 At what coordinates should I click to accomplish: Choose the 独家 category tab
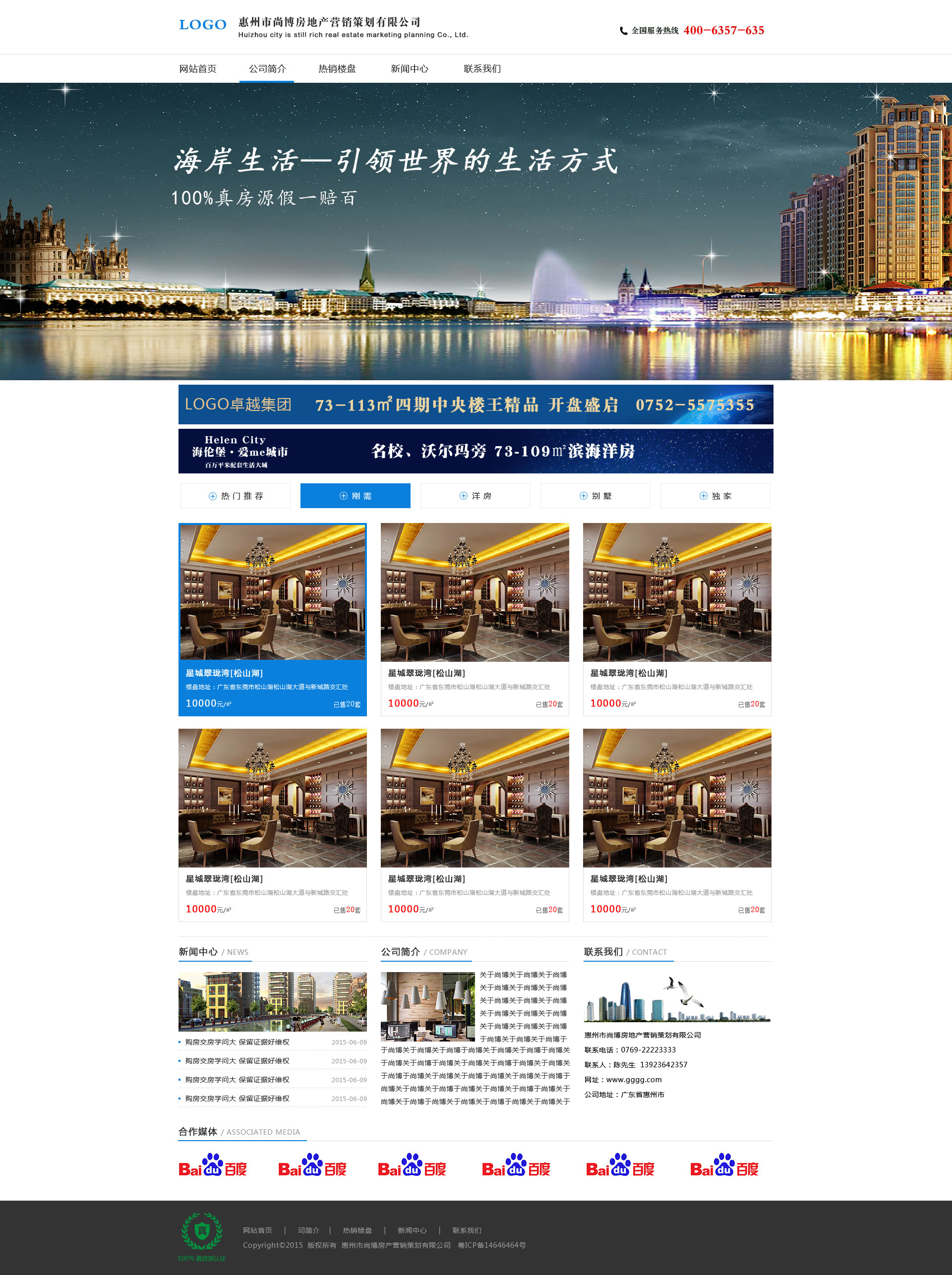(x=714, y=496)
